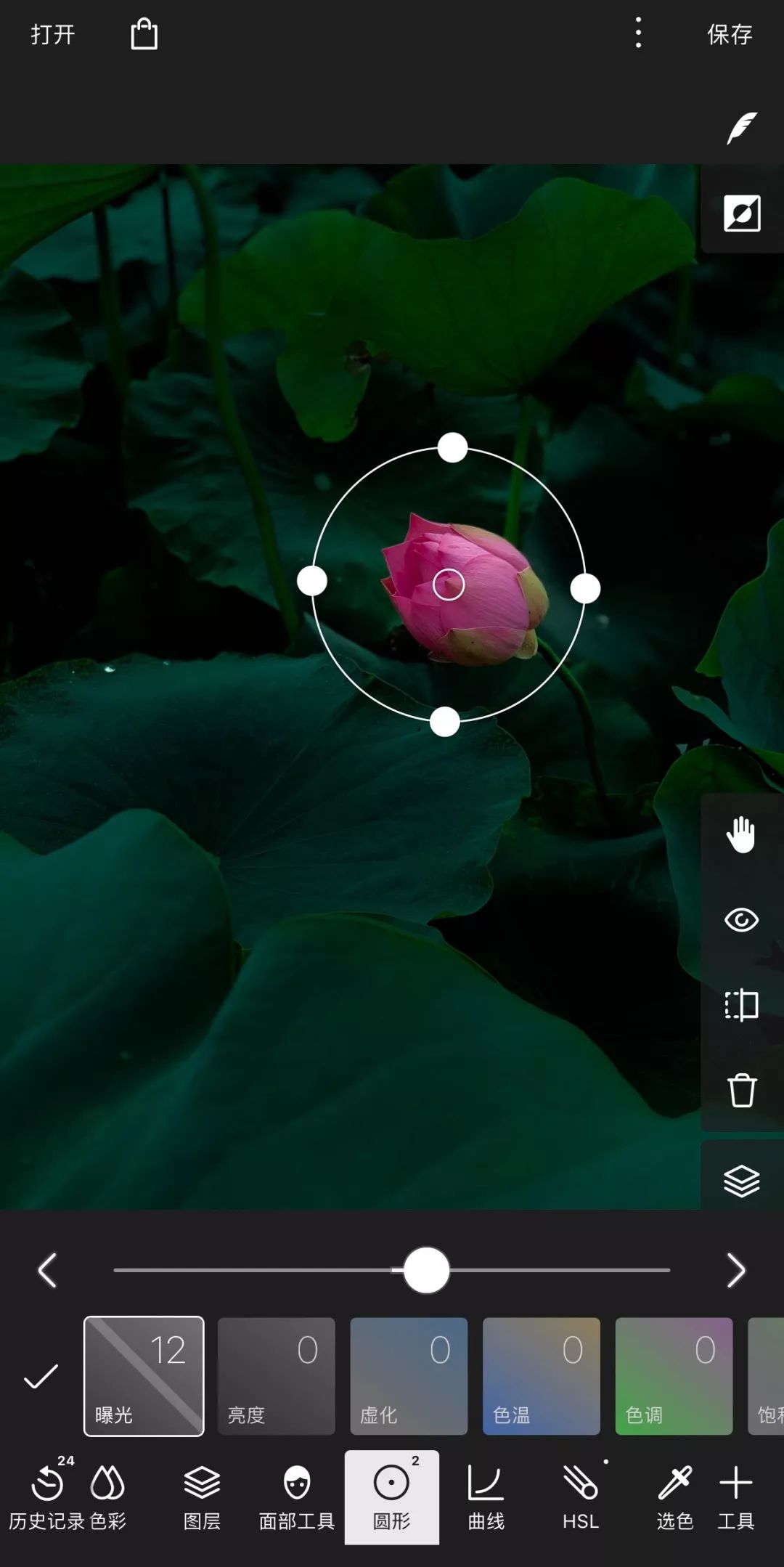The image size is (784, 1567).
Task: Open 历史记录 history
Action: (x=46, y=1497)
